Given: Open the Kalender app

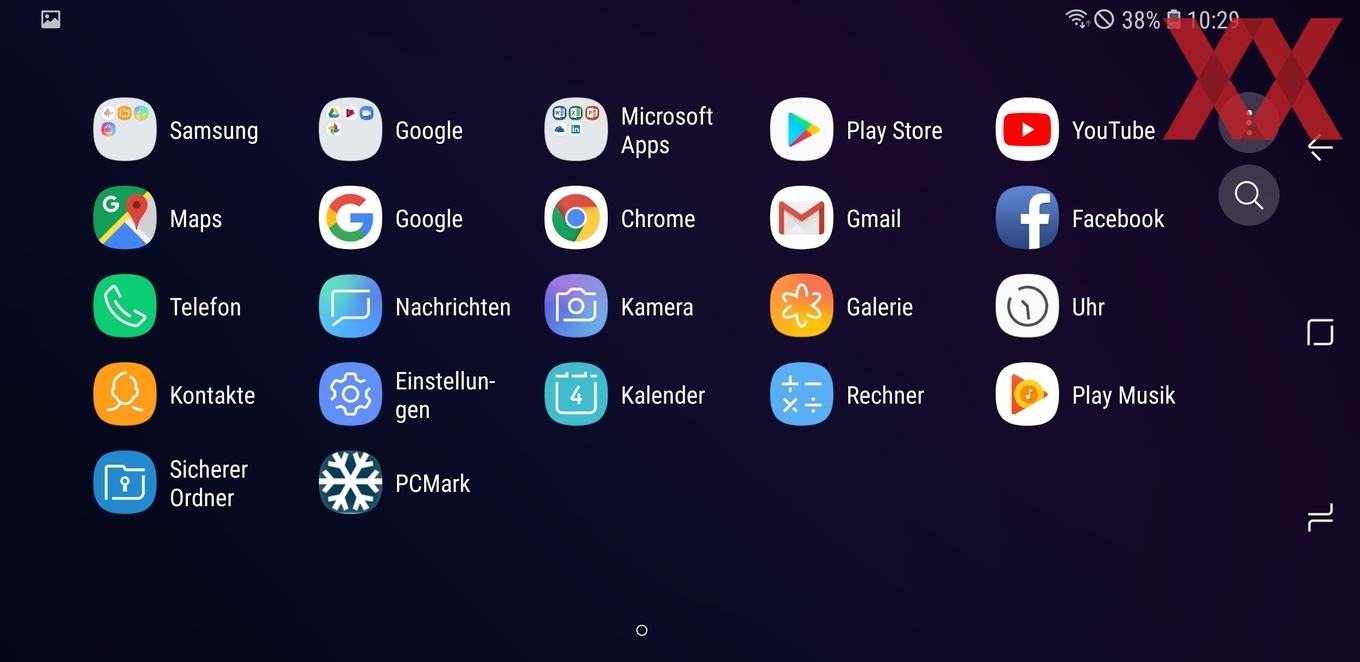Looking at the screenshot, I should click(576, 395).
